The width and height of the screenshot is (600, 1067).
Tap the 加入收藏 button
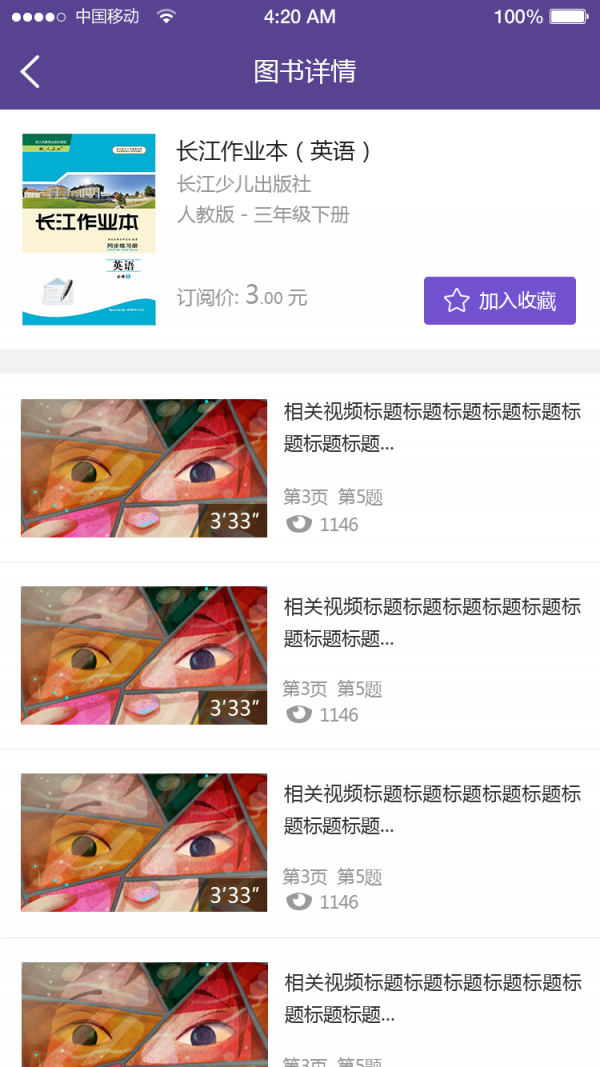pos(499,300)
